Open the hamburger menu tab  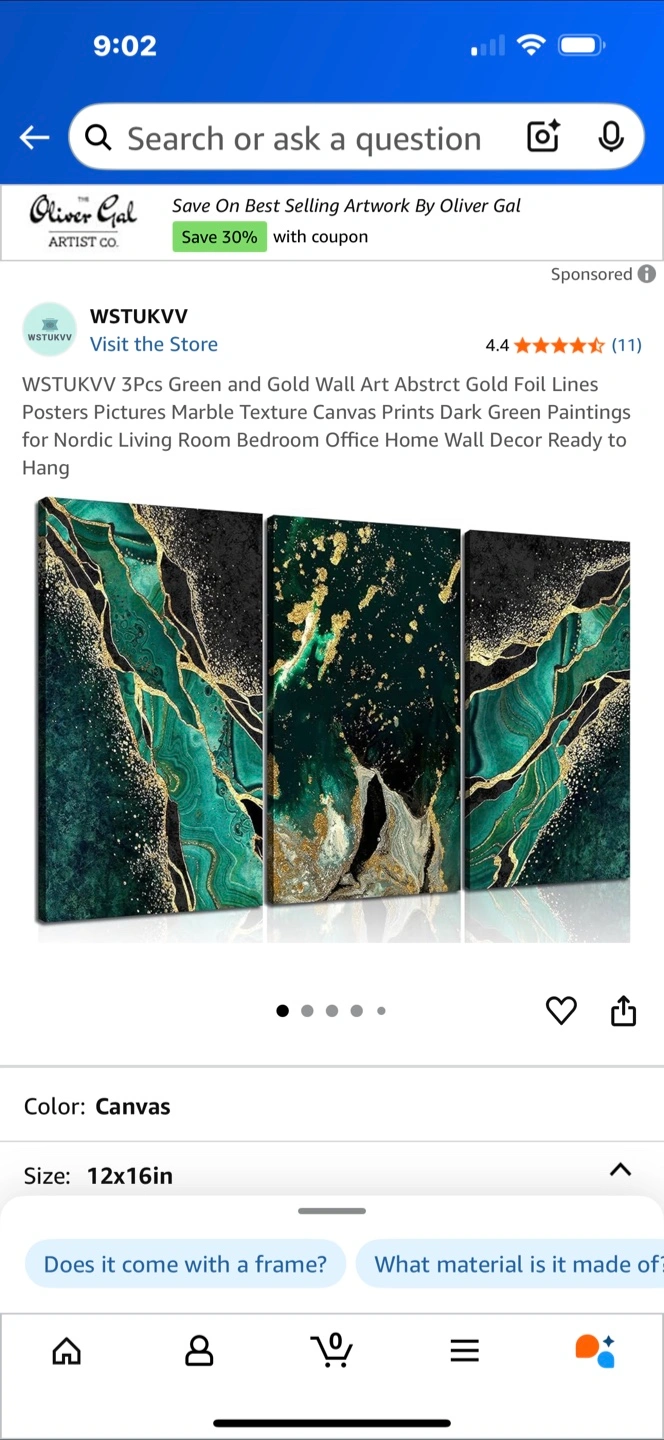464,1351
